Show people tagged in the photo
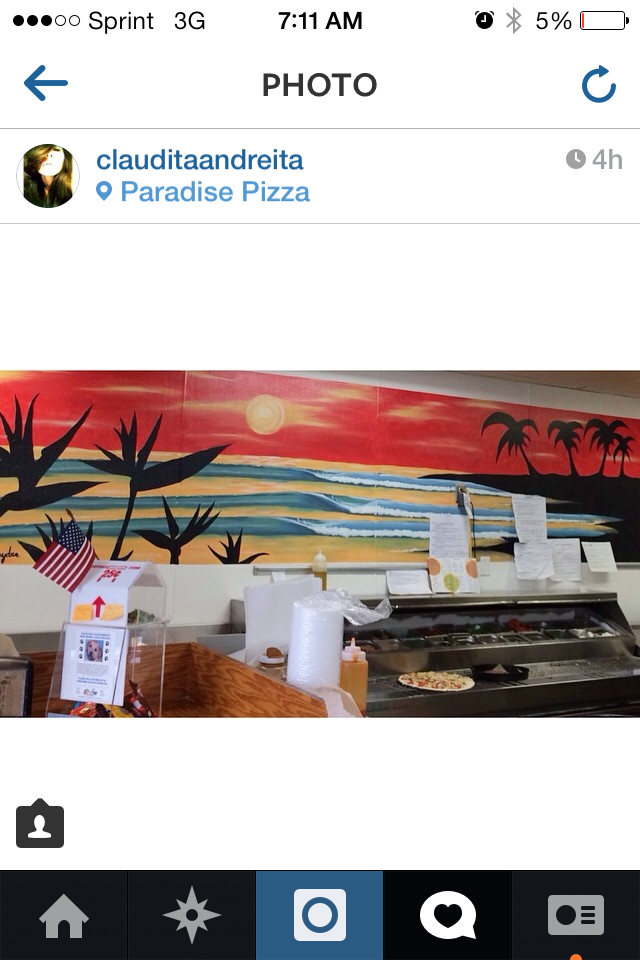 [x=40, y=824]
